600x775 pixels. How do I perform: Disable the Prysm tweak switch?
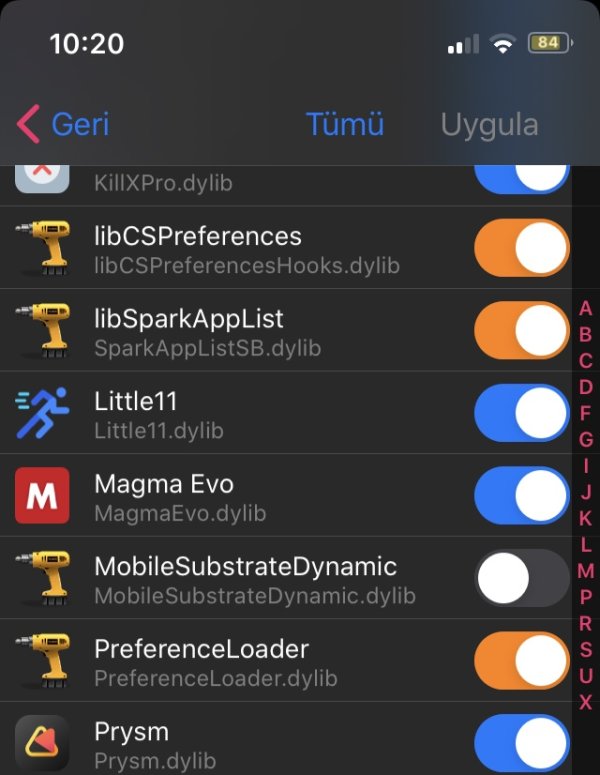pos(521,742)
